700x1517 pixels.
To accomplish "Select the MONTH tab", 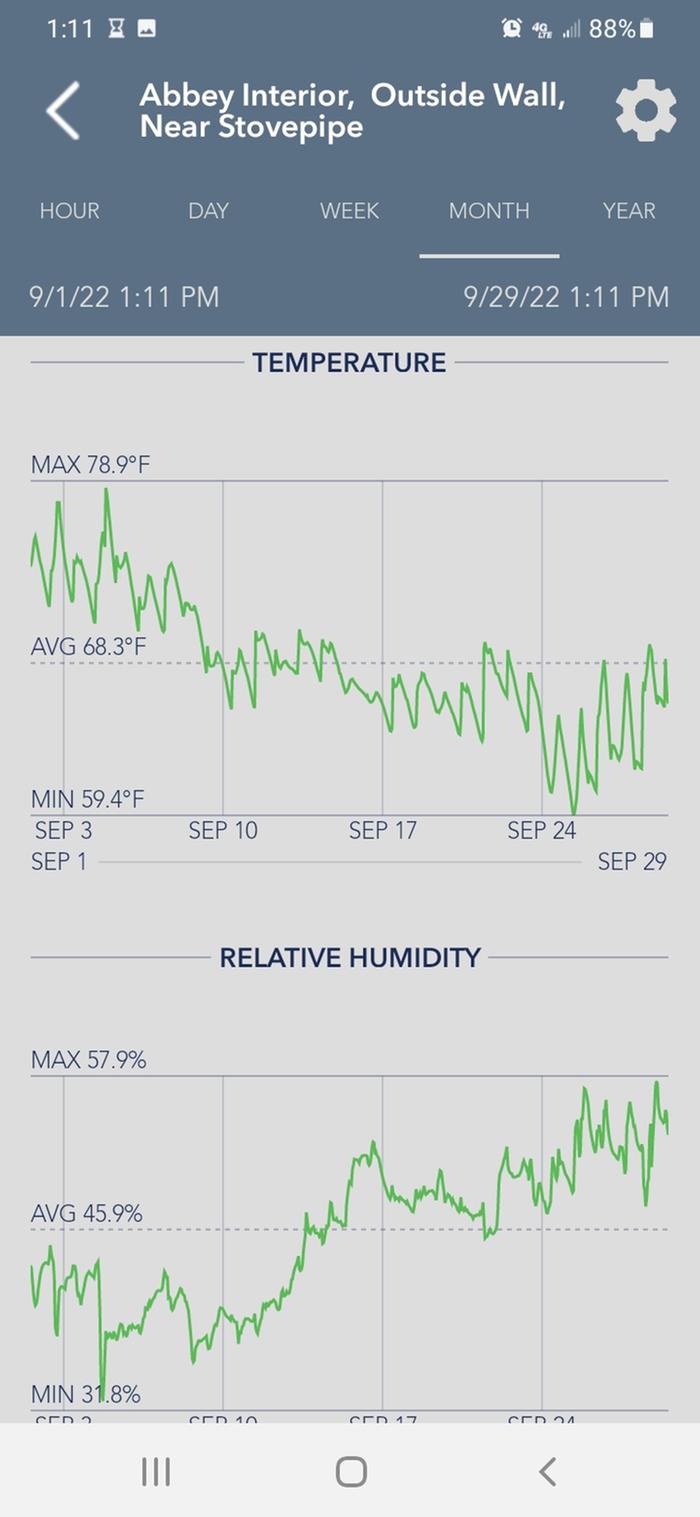I will click(x=489, y=211).
